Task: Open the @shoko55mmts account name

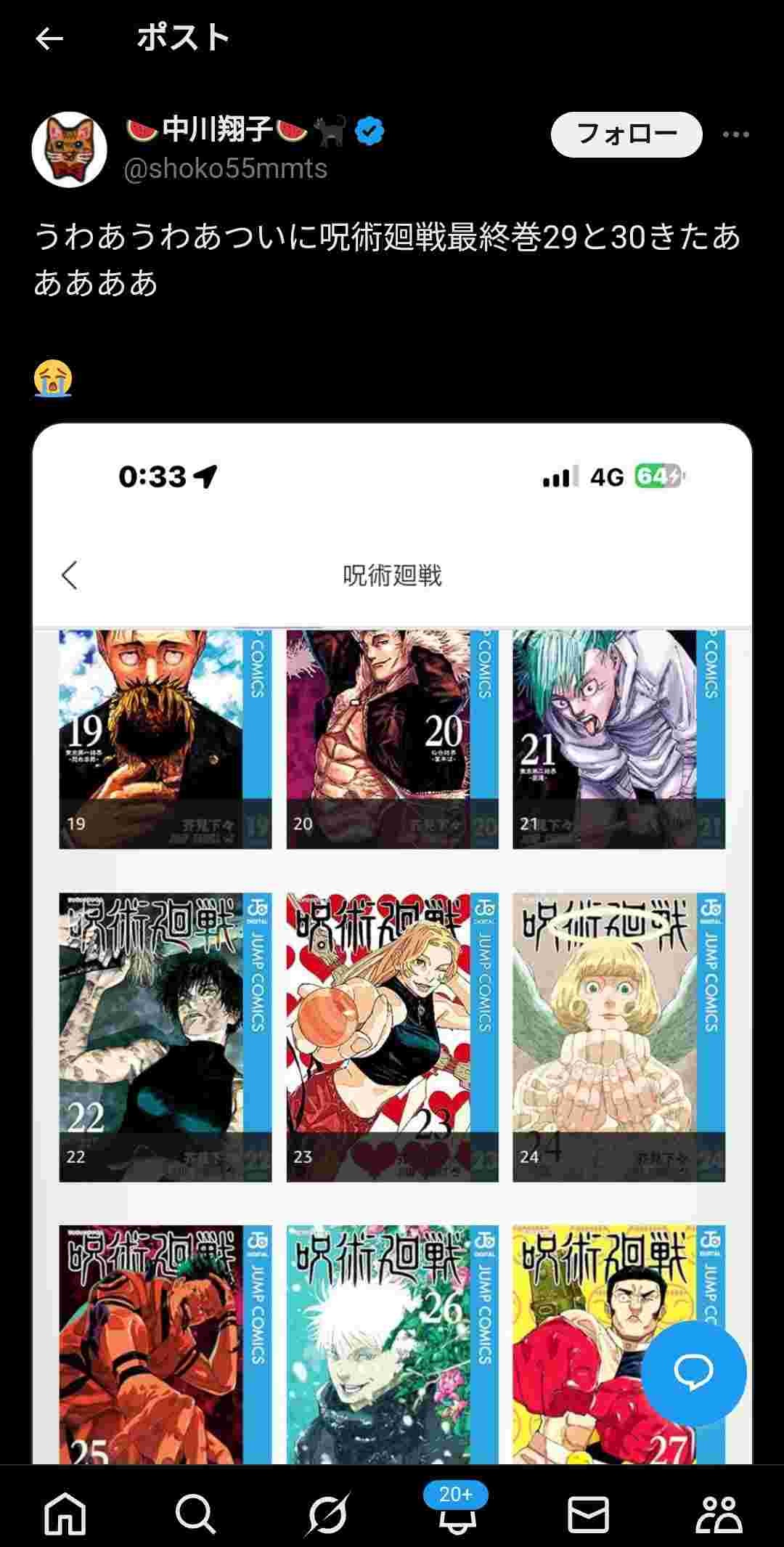Action: pyautogui.click(x=226, y=169)
